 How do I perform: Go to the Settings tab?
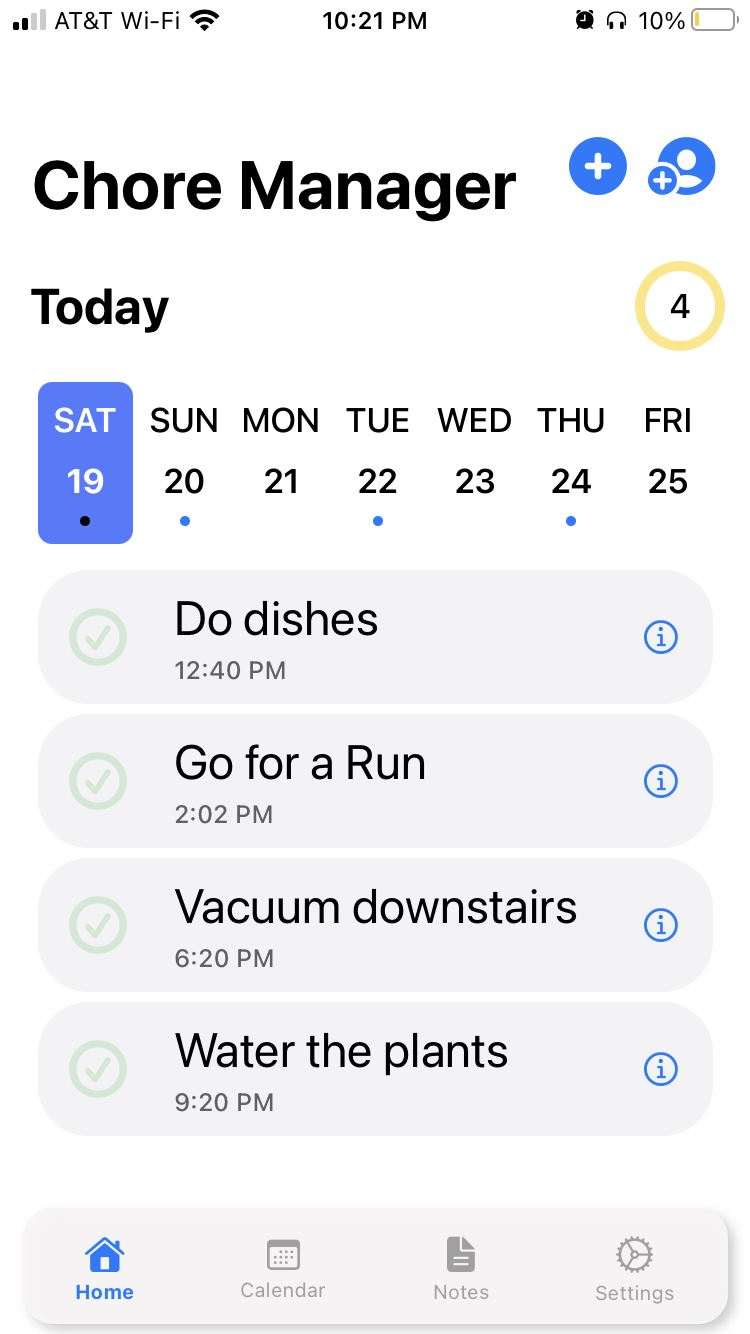634,1268
